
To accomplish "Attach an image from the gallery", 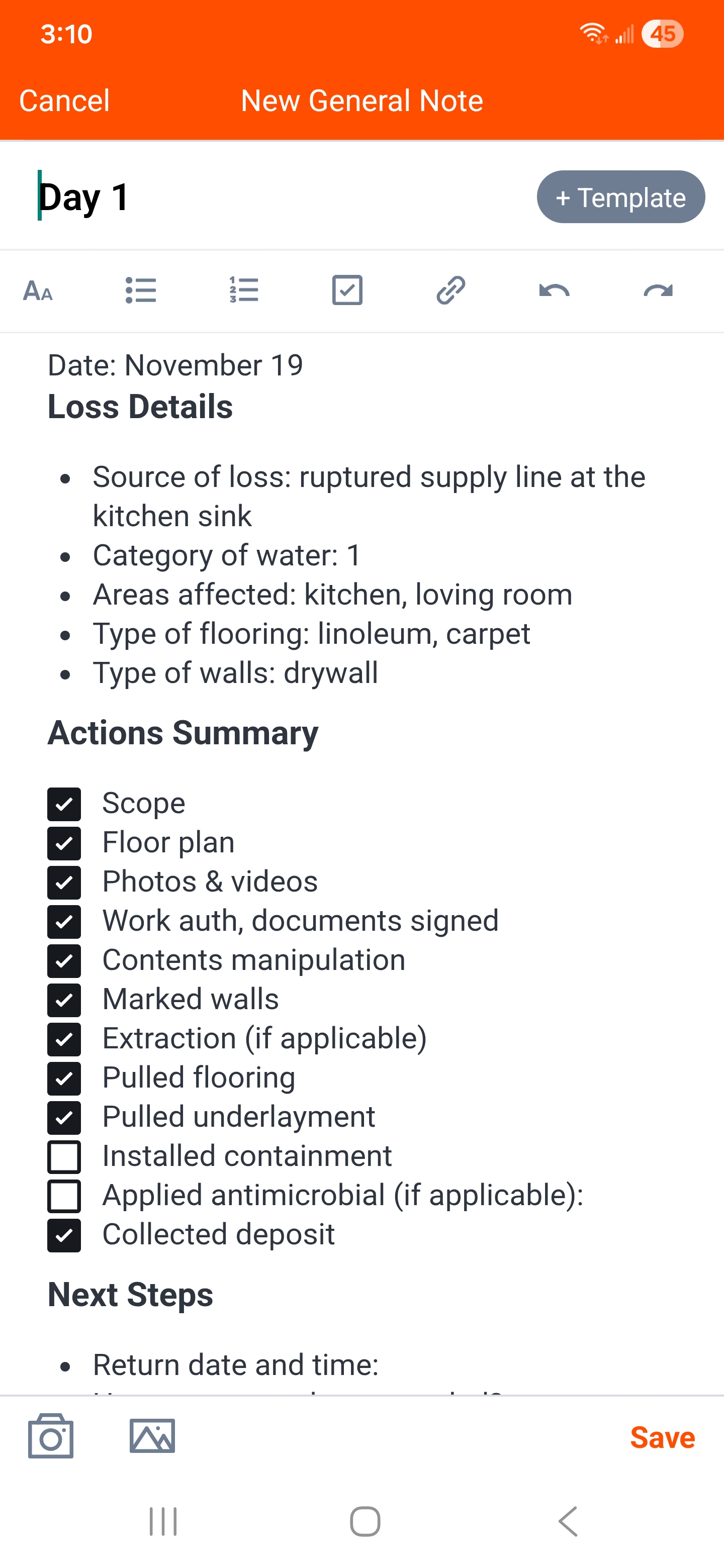I will [152, 1436].
